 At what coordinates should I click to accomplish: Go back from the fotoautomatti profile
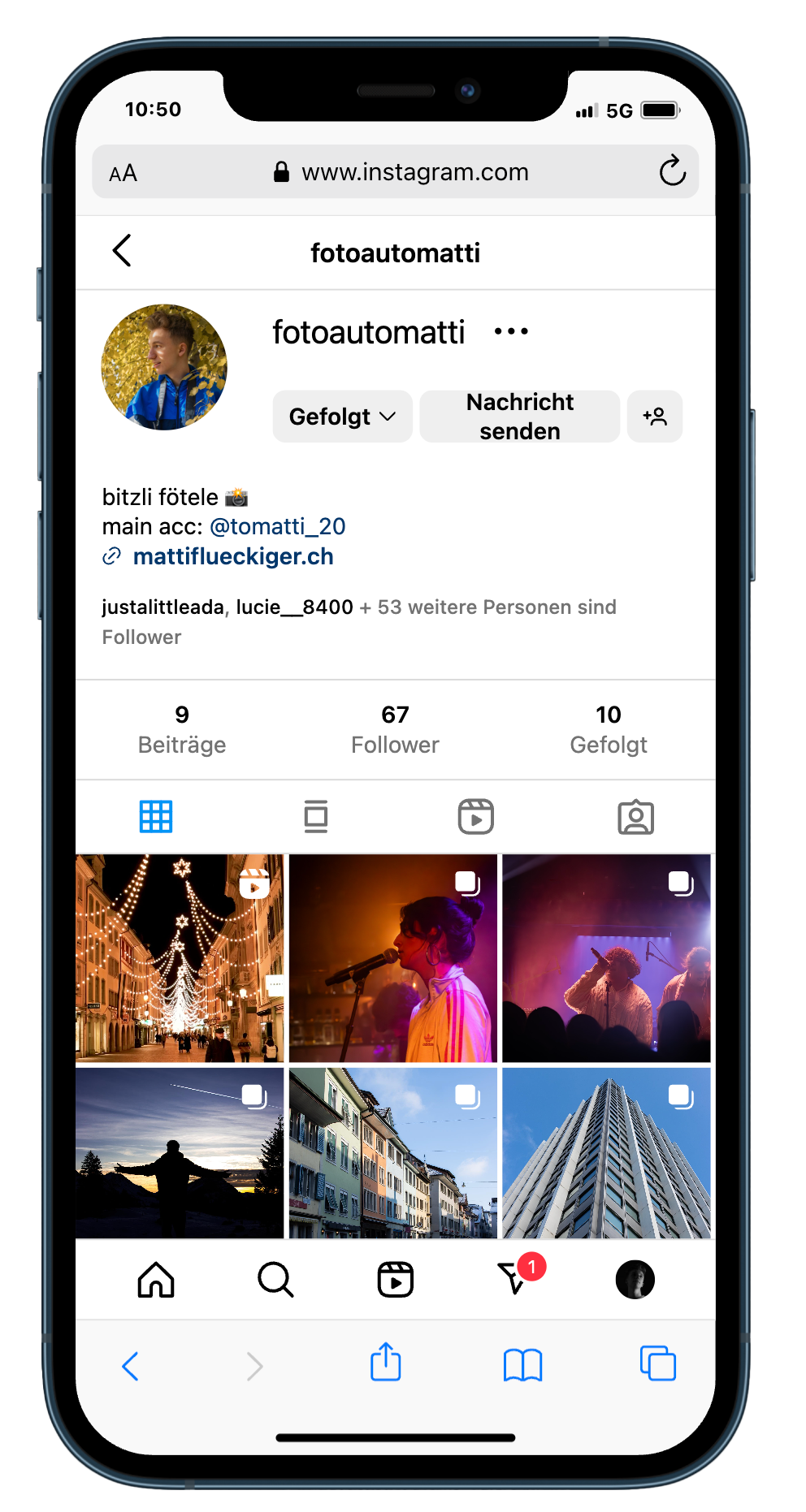pos(123,251)
